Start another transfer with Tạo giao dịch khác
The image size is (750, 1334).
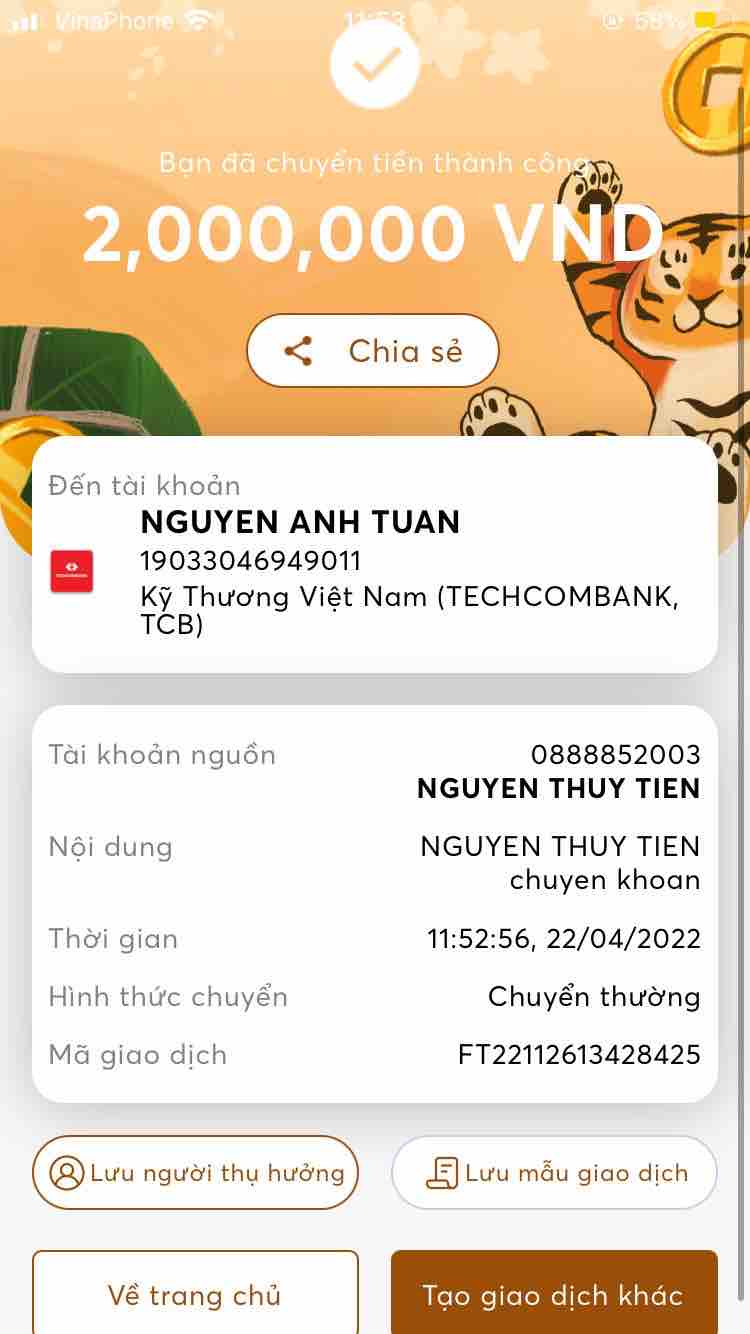click(553, 1294)
